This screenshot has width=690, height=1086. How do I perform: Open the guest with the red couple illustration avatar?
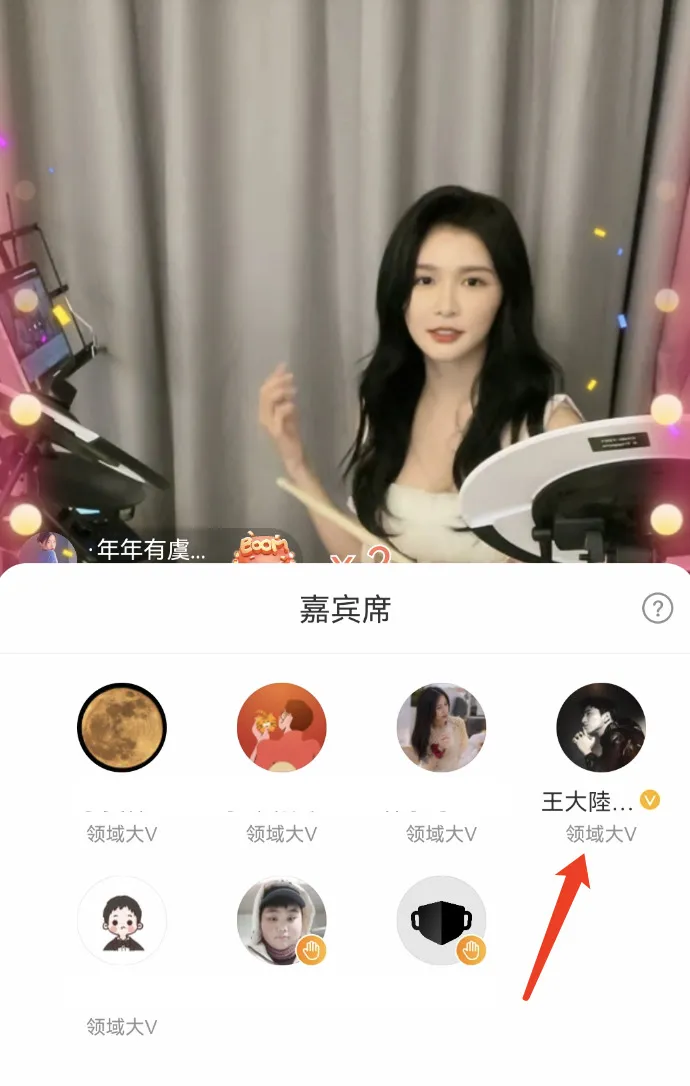[282, 728]
